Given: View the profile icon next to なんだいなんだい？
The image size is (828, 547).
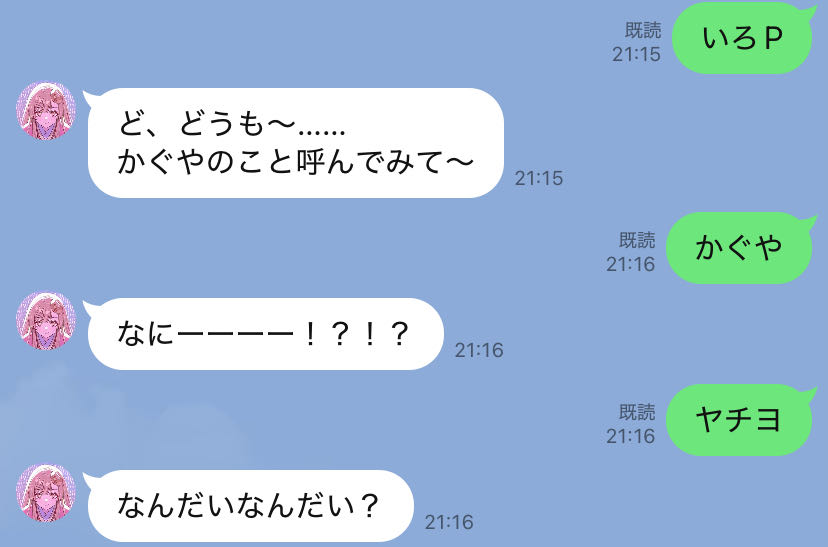Looking at the screenshot, I should [x=47, y=492].
